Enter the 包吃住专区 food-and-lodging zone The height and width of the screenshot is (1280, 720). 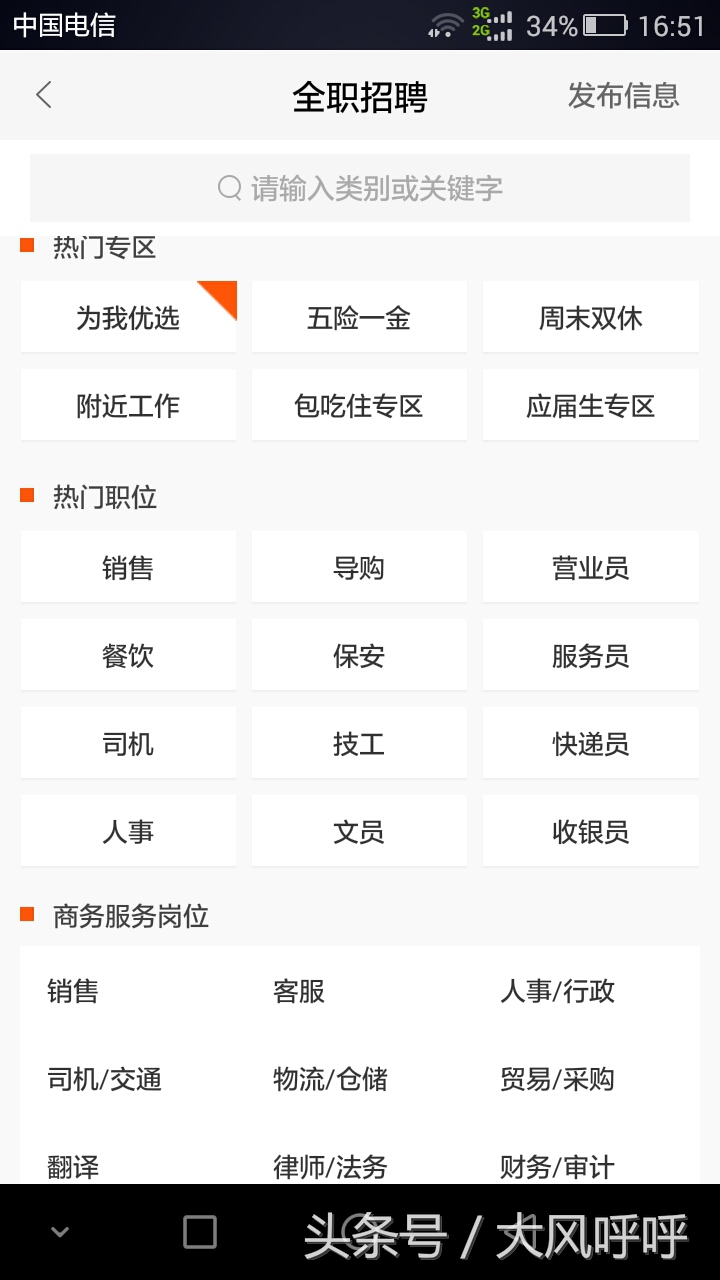pos(359,404)
